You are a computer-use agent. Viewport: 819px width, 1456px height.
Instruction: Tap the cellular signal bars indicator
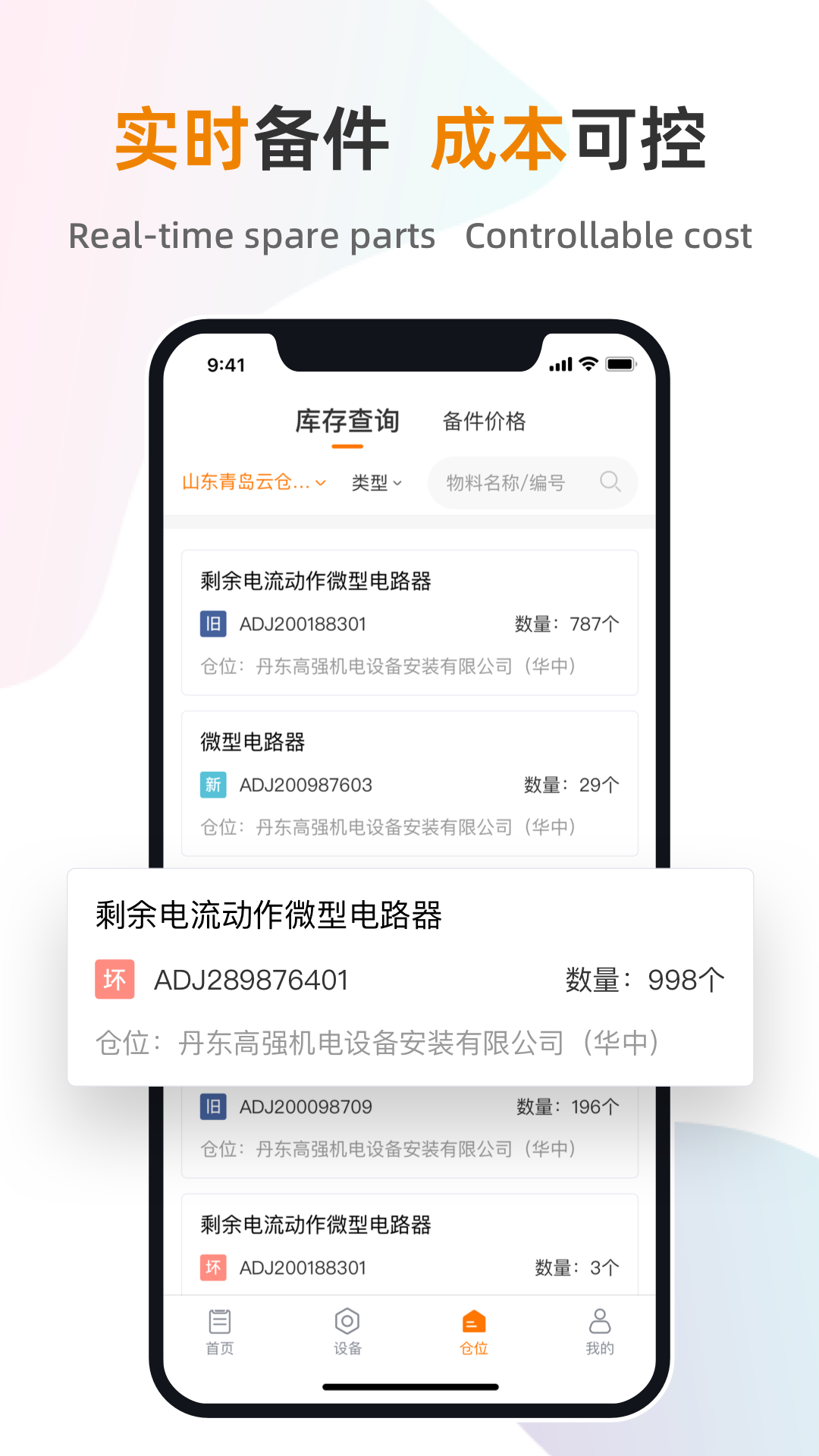(560, 364)
